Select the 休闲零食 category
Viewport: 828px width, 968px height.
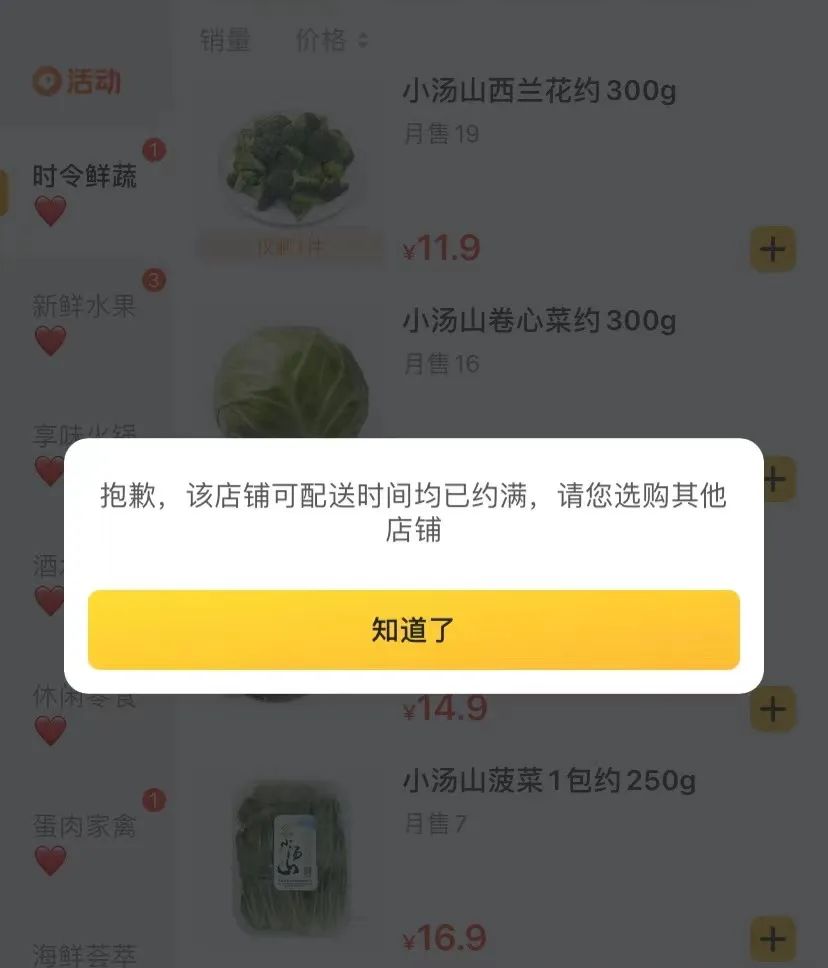(85, 700)
